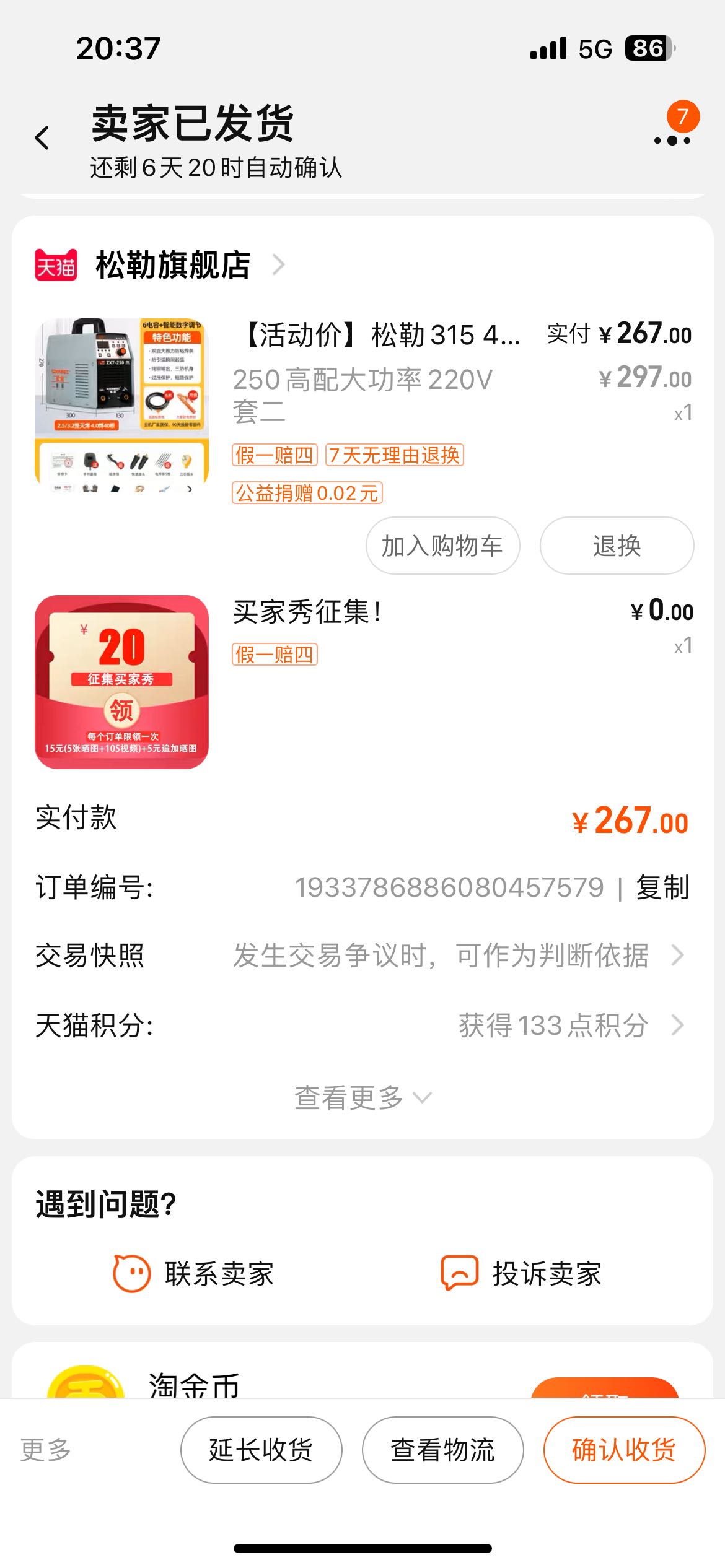The image size is (725, 1568).
Task: Open the three-dot more menu
Action: (672, 141)
